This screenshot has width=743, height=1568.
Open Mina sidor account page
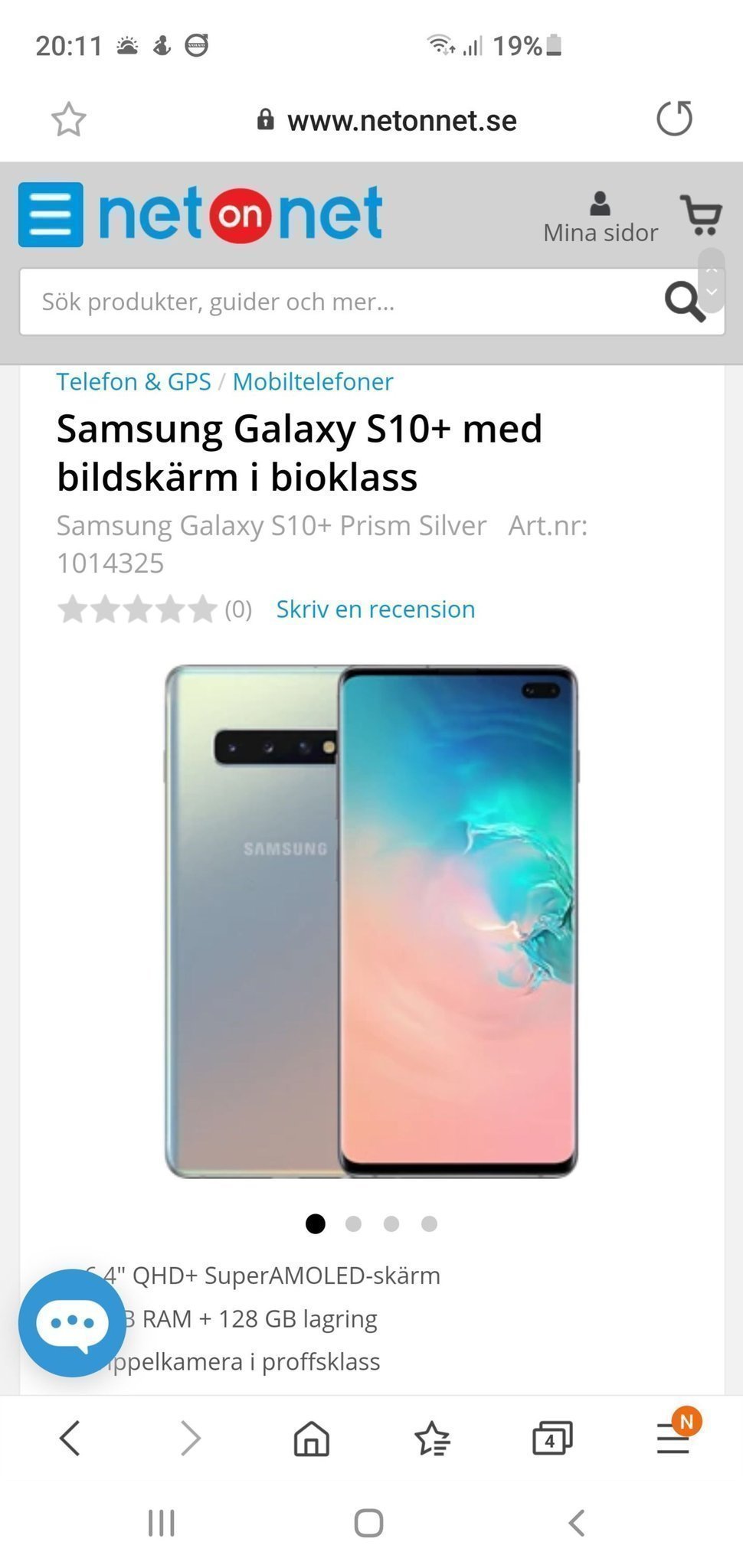tap(601, 218)
